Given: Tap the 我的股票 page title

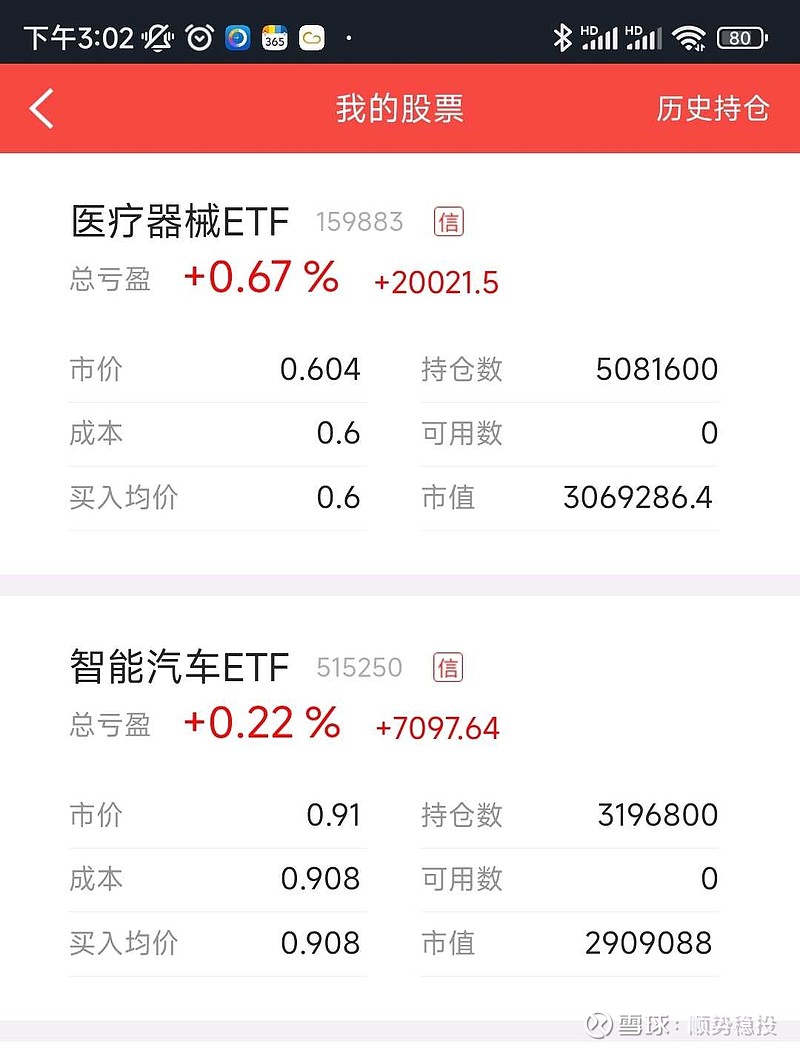Looking at the screenshot, I should 400,109.
